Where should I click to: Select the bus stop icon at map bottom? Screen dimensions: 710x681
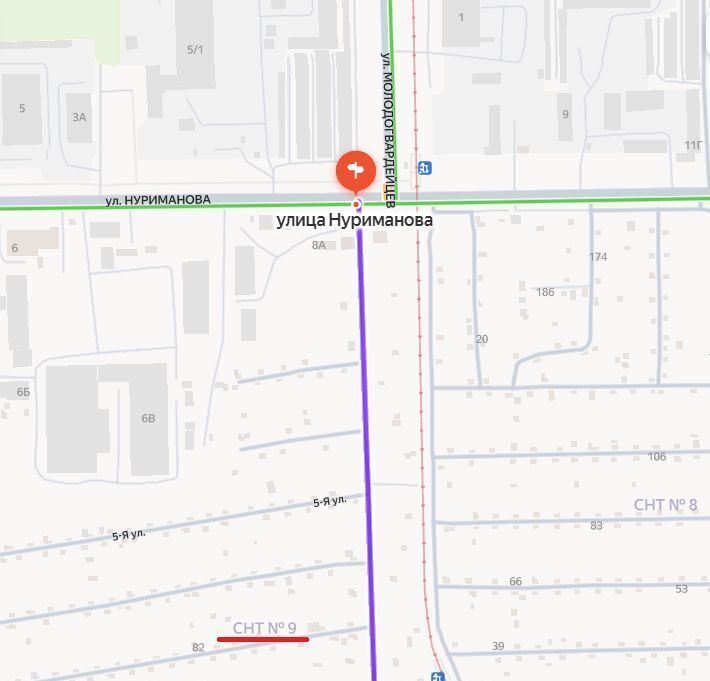point(437,676)
